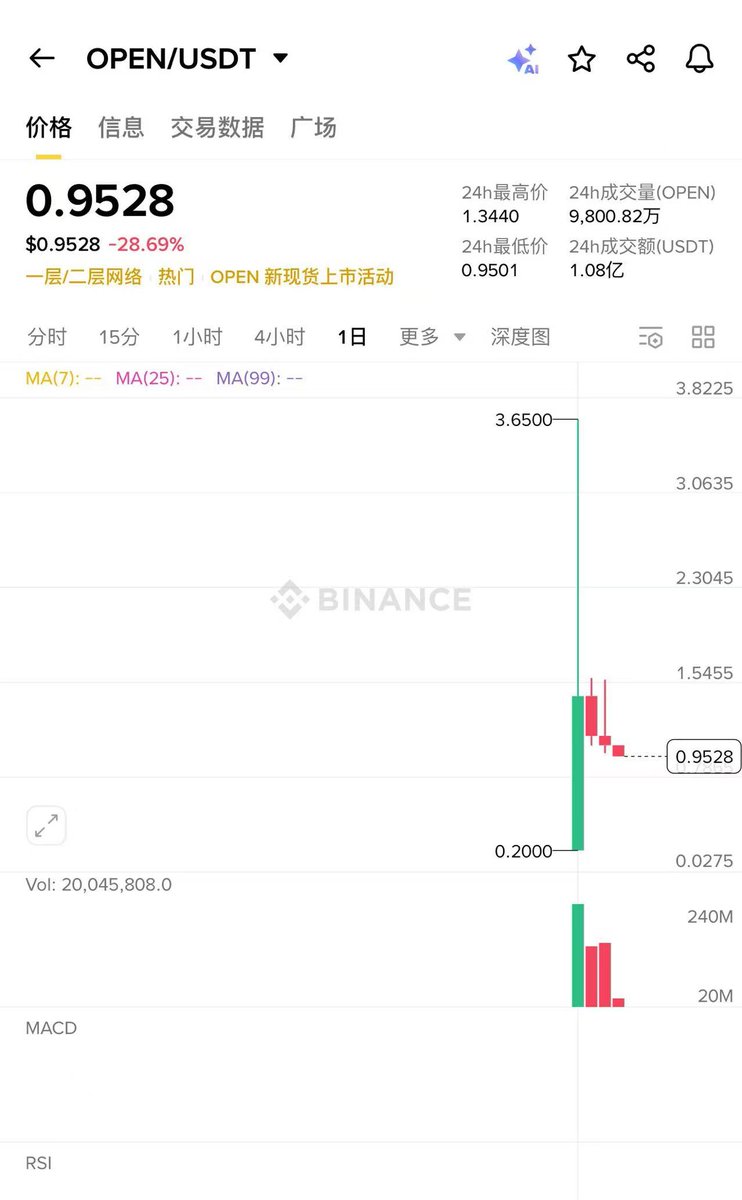Tap the 一层/二层网络 tag
This screenshot has width=742, height=1200.
pos(84,277)
